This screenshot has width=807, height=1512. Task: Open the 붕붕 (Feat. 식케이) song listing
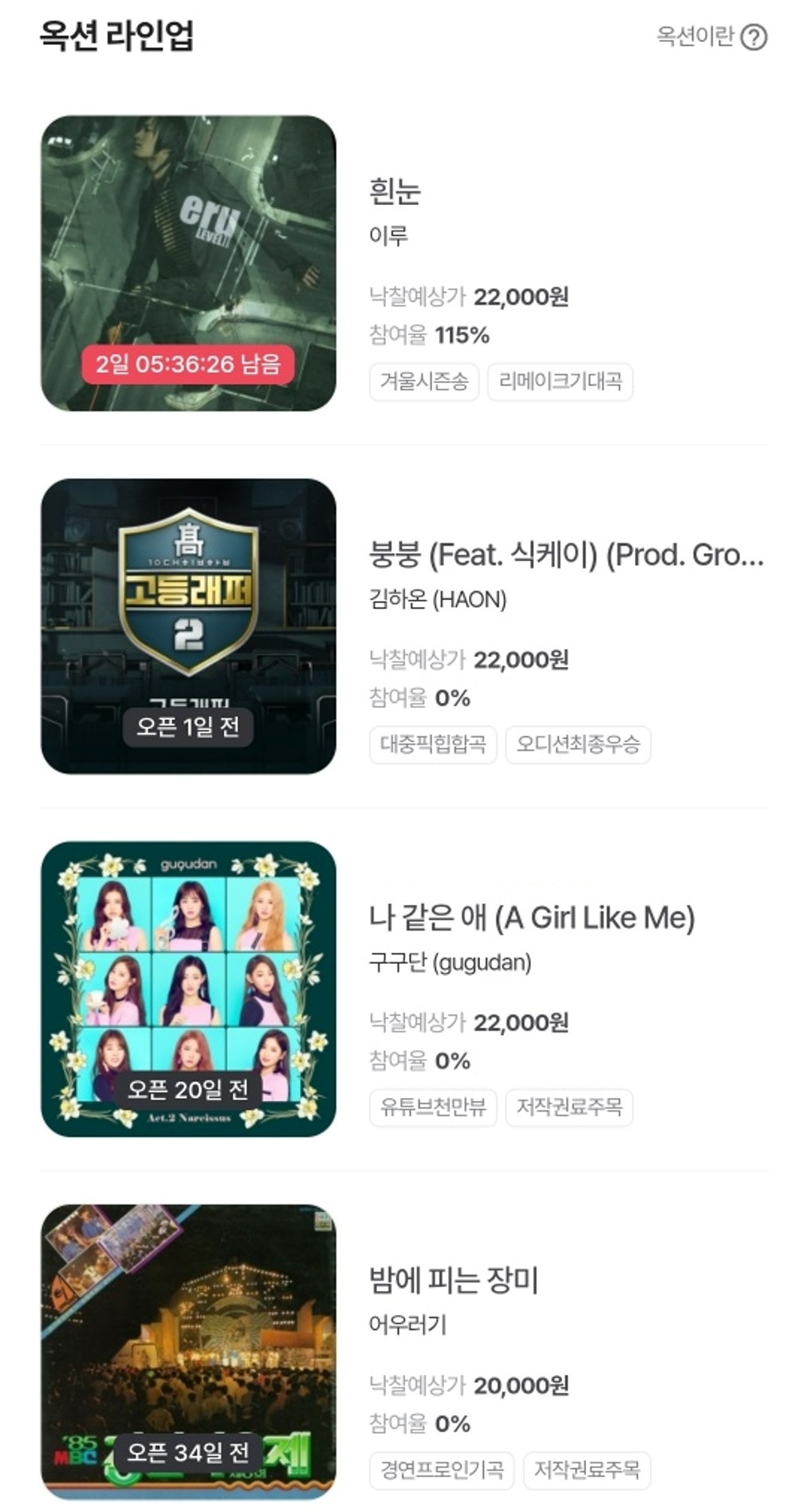coord(565,555)
